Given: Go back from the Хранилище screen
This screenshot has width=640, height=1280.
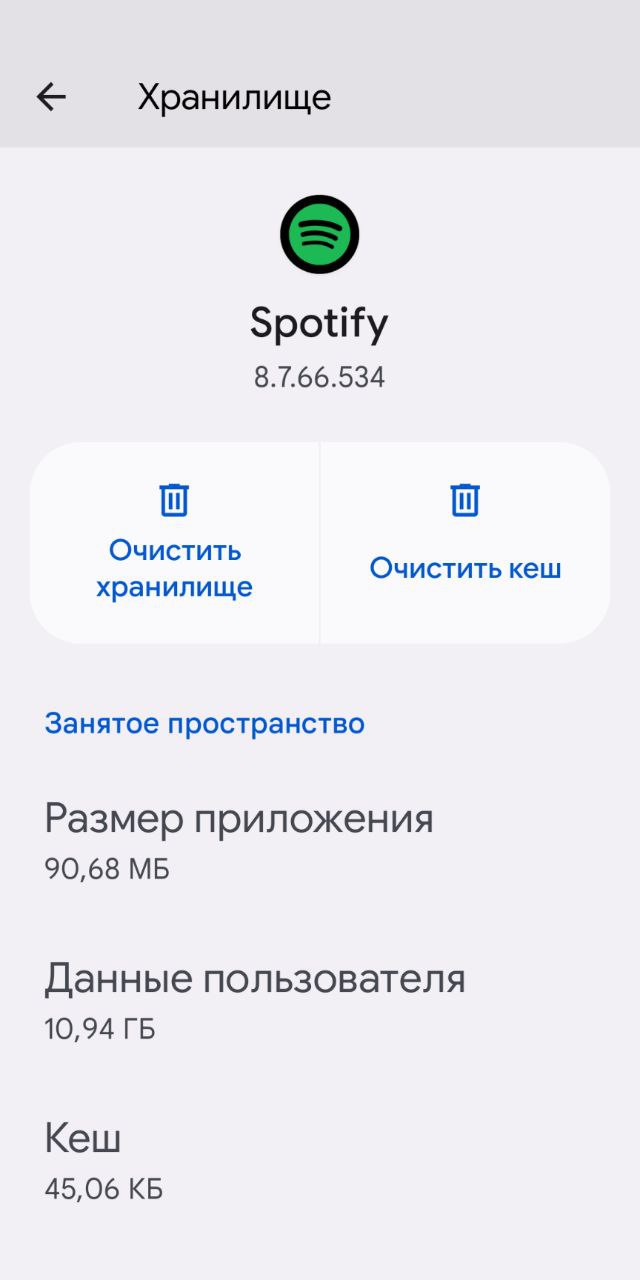Looking at the screenshot, I should pos(51,97).
